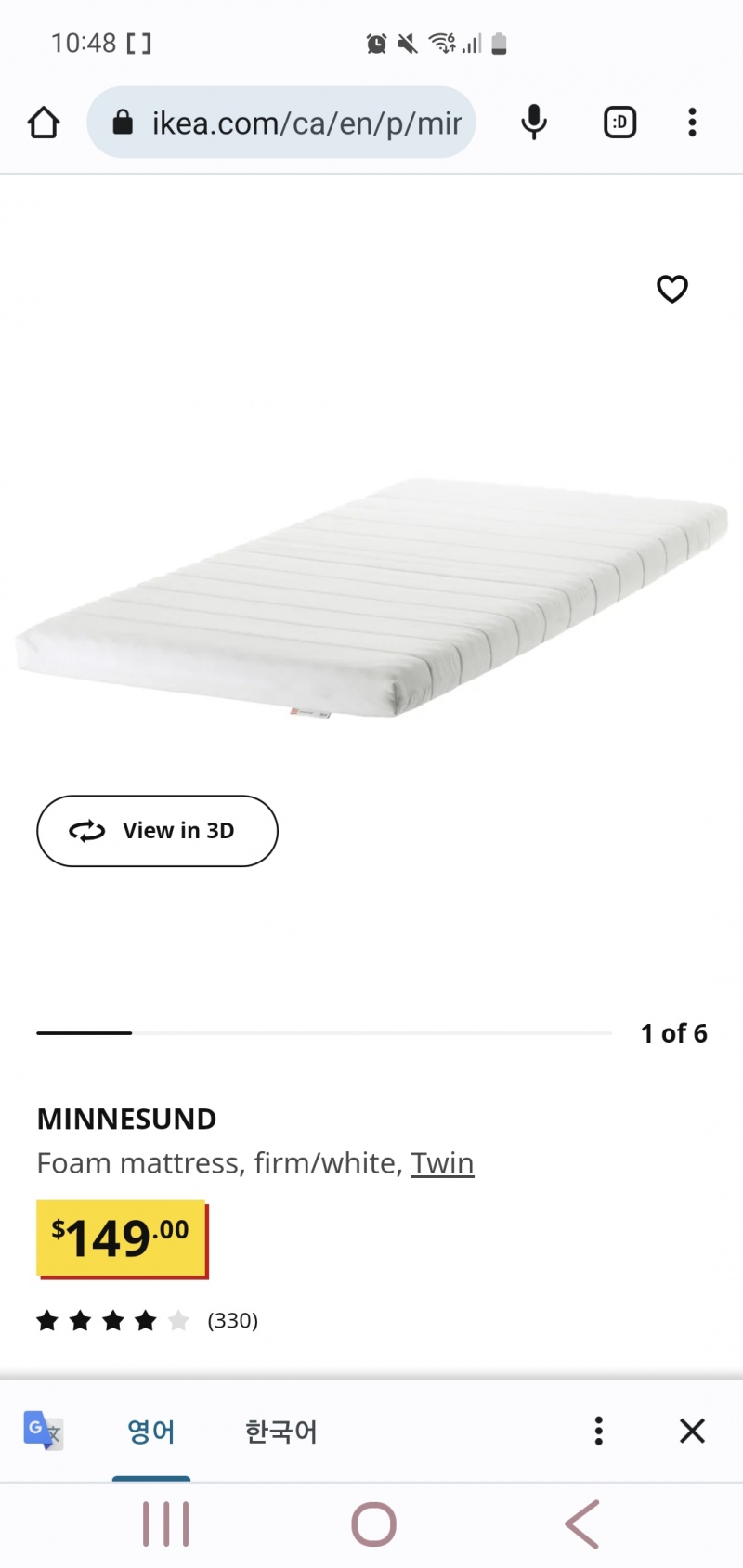Start voice search with the microphone

tap(534, 123)
